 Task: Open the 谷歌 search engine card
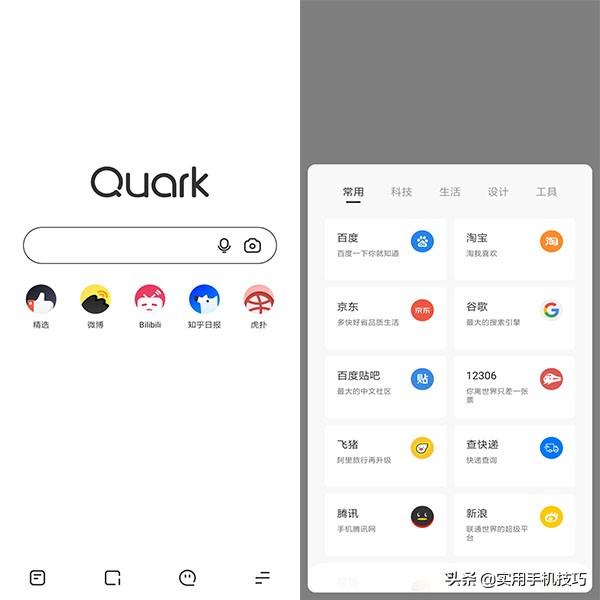tap(514, 317)
